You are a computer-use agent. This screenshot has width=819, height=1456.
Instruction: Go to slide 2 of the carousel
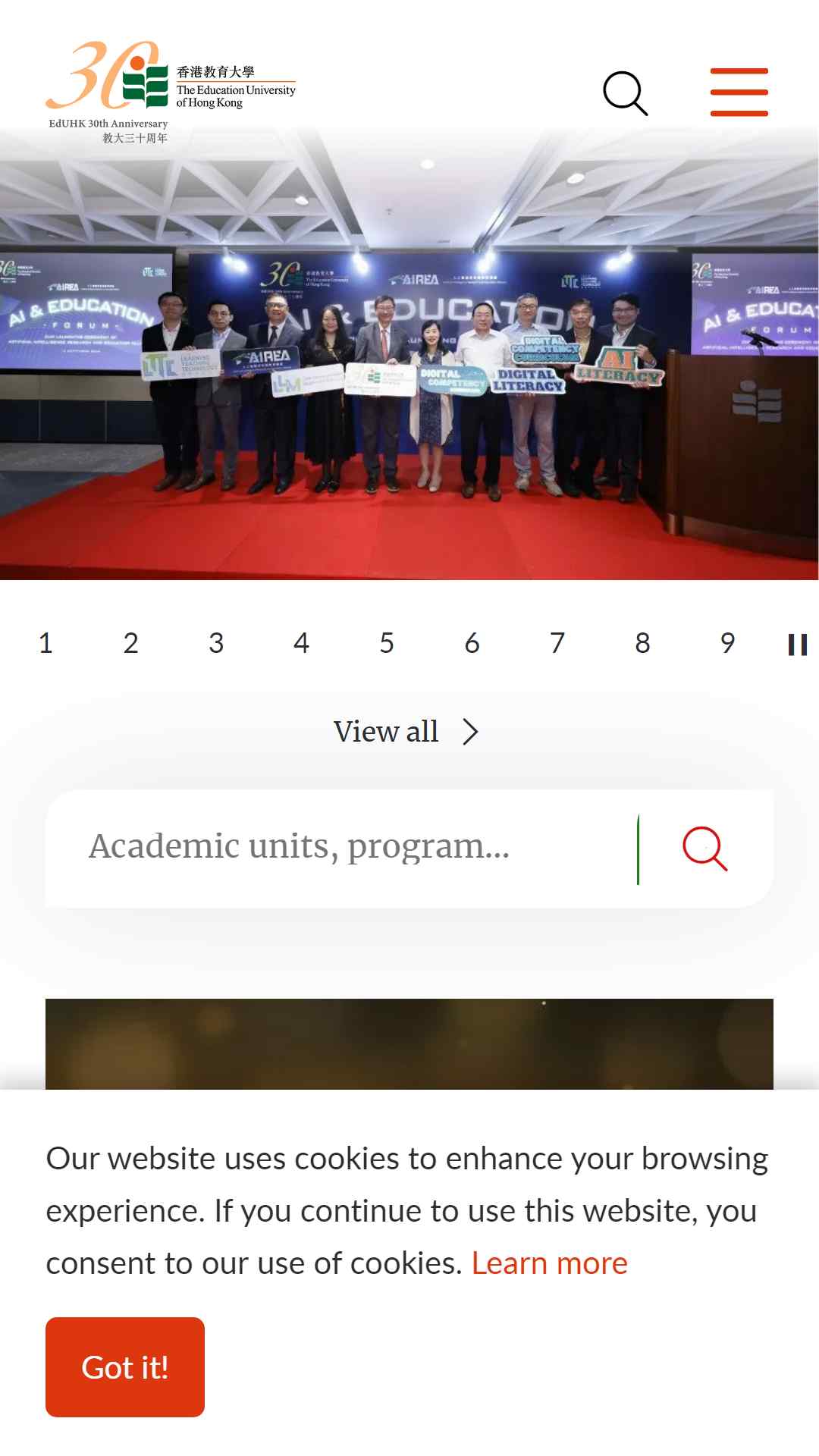coord(131,643)
